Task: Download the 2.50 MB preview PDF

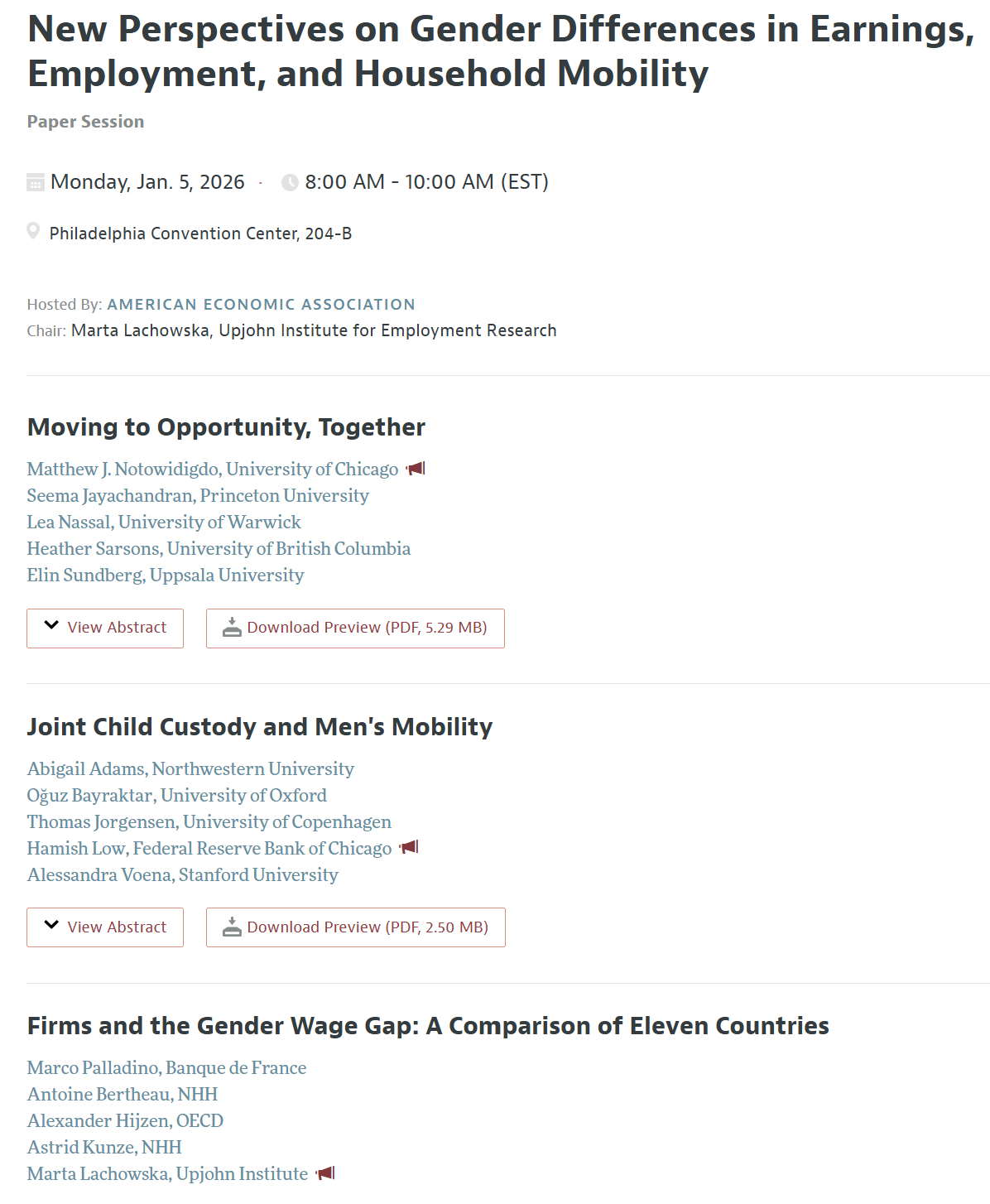Action: pos(356,927)
